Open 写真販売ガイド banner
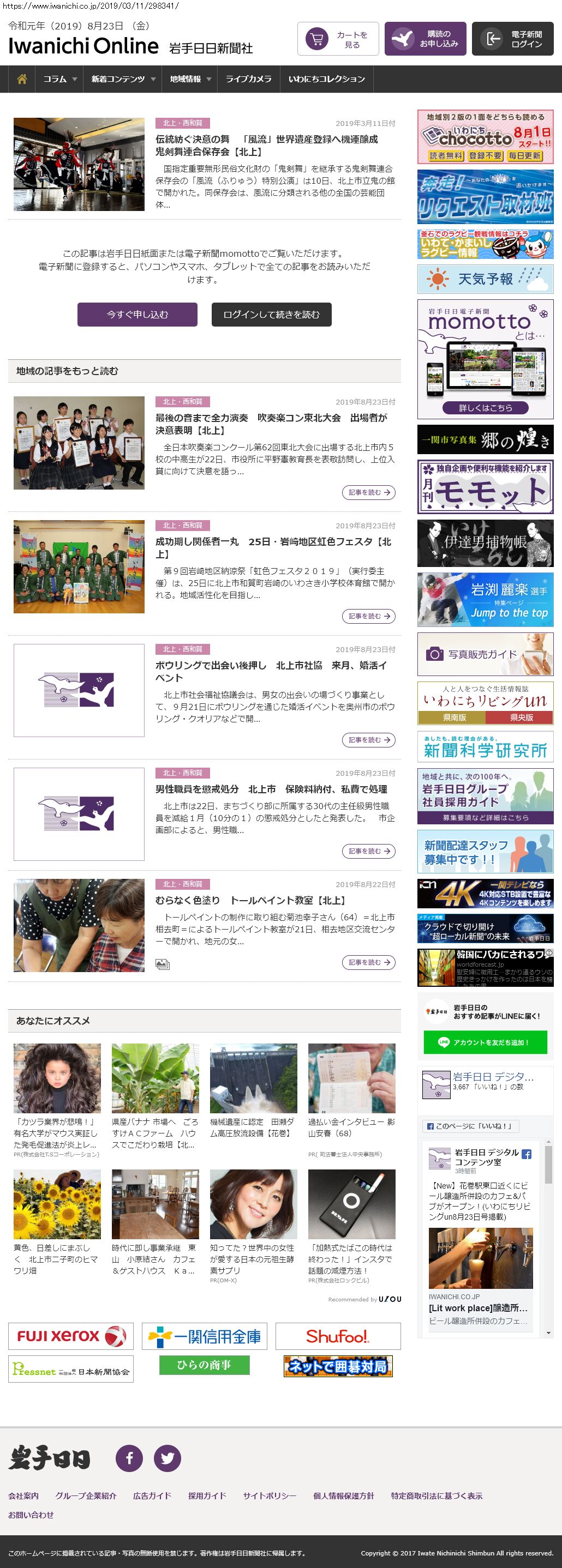The height and width of the screenshot is (1568, 562). pos(485,654)
